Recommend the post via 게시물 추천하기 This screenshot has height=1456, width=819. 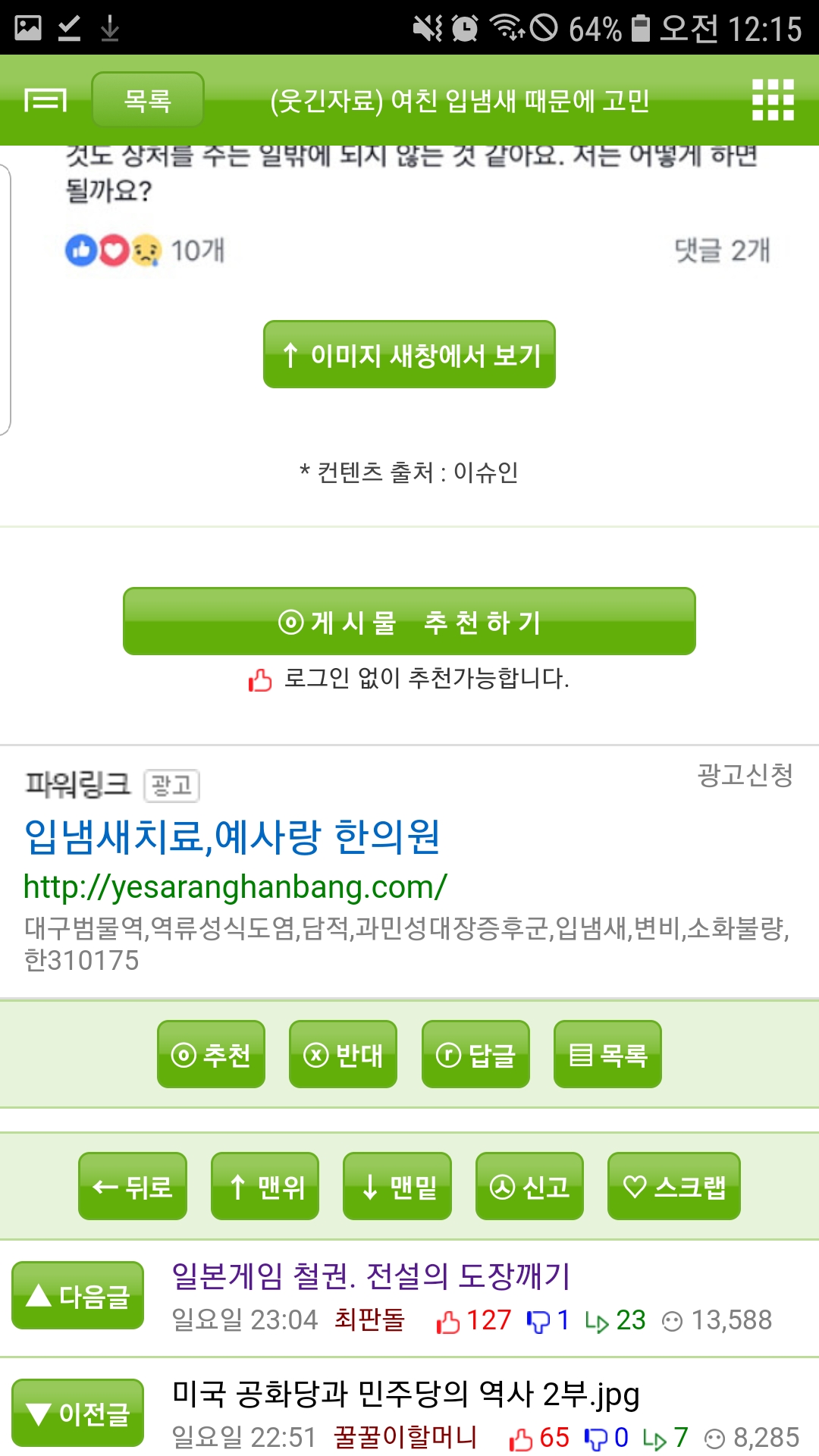(409, 621)
